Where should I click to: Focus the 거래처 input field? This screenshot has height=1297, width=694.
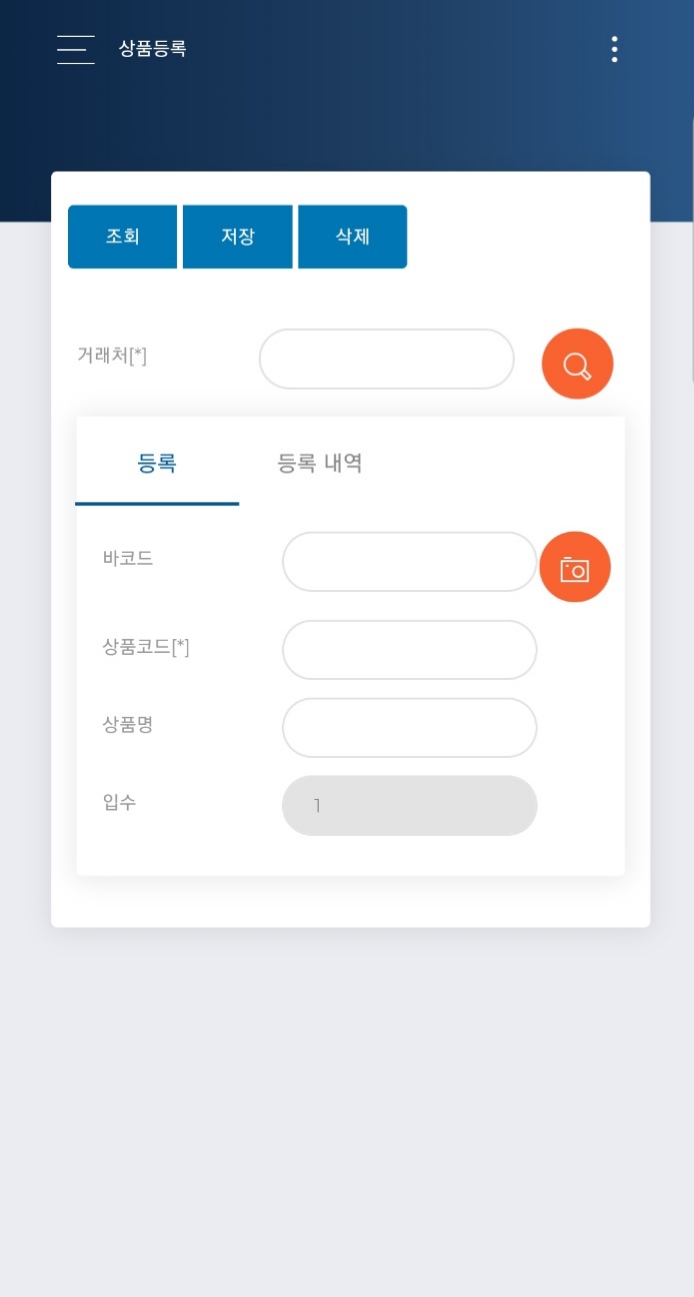tap(386, 359)
